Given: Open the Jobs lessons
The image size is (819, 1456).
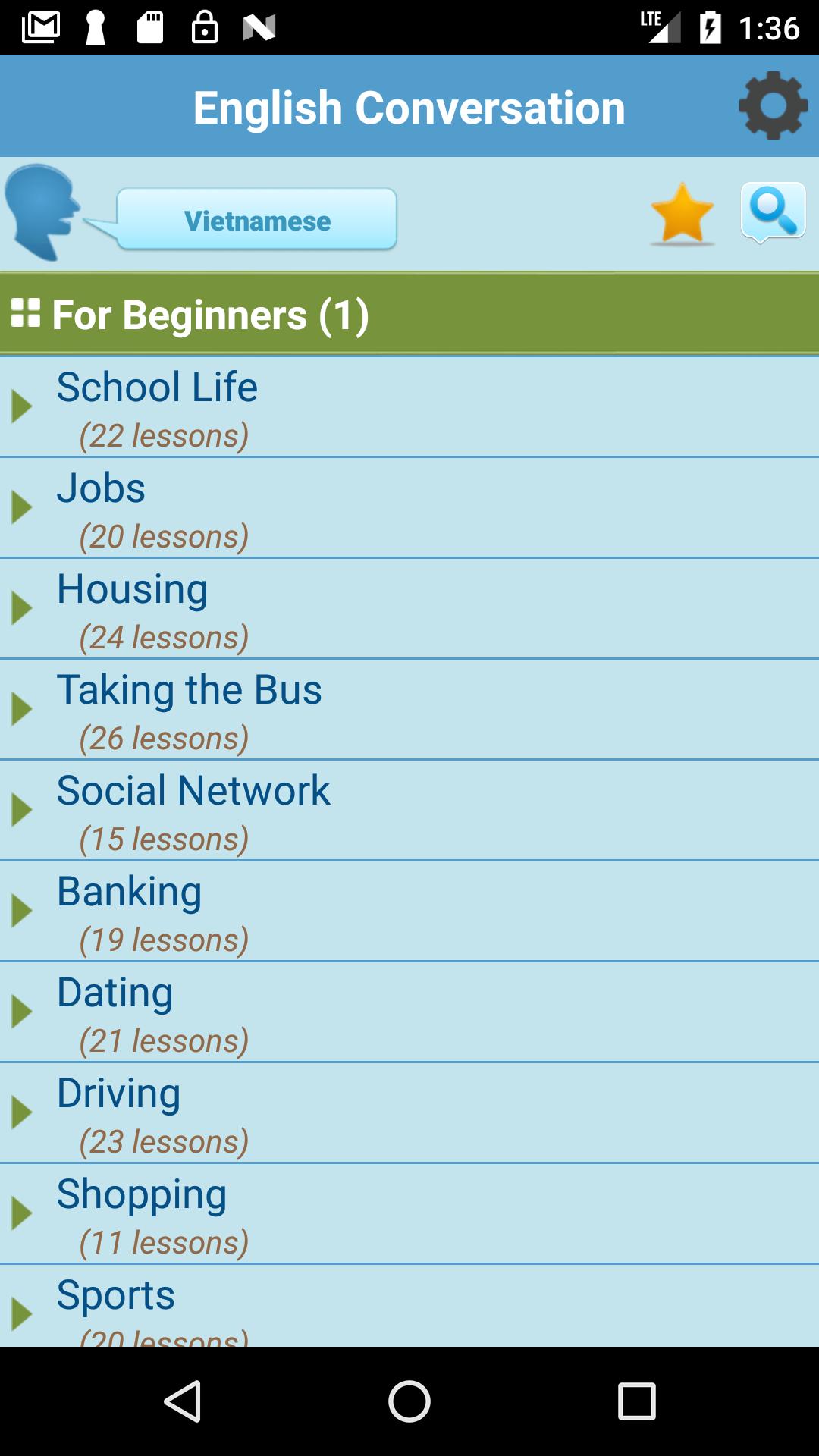Looking at the screenshot, I should [x=409, y=508].
